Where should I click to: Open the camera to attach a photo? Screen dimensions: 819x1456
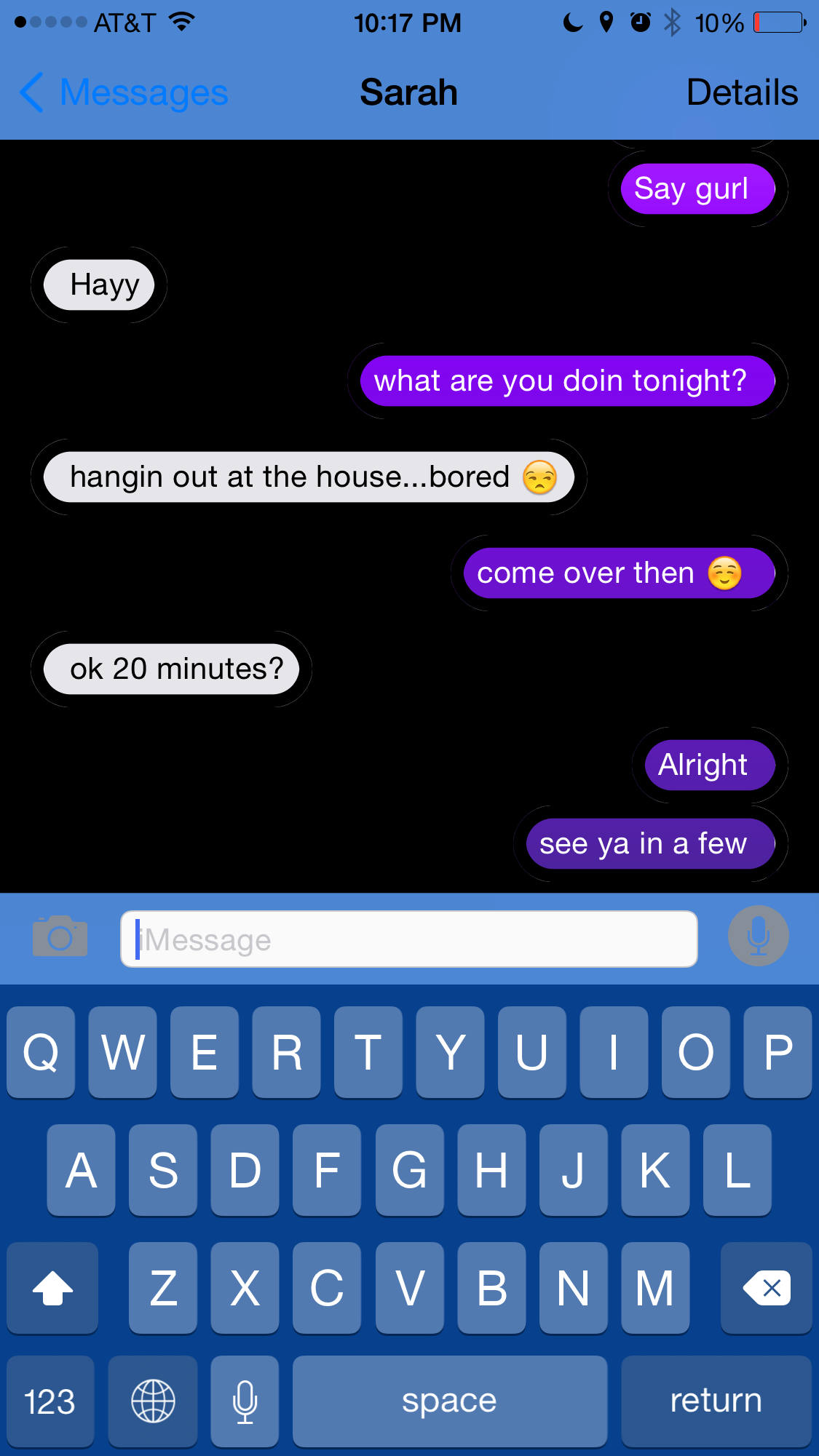60,936
